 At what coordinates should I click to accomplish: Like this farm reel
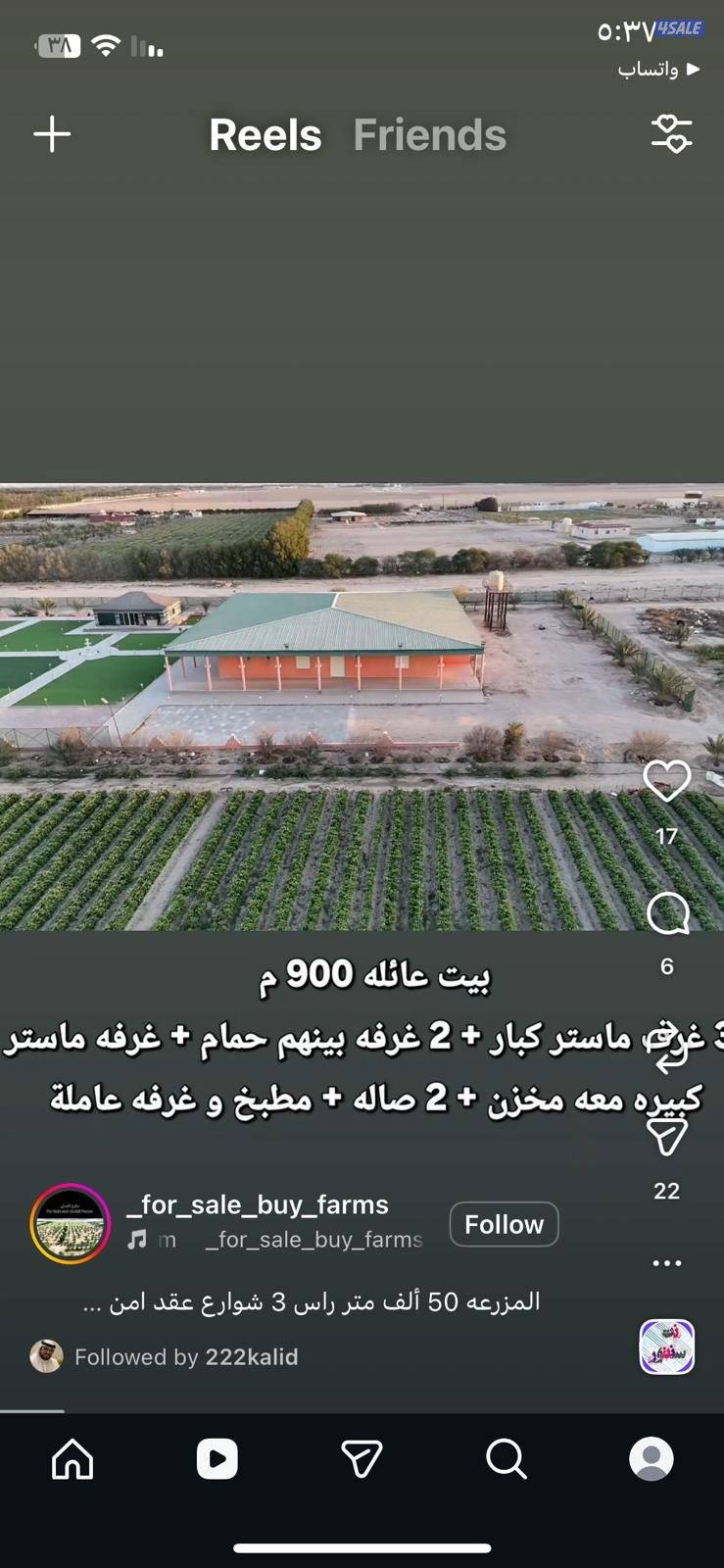click(x=666, y=782)
